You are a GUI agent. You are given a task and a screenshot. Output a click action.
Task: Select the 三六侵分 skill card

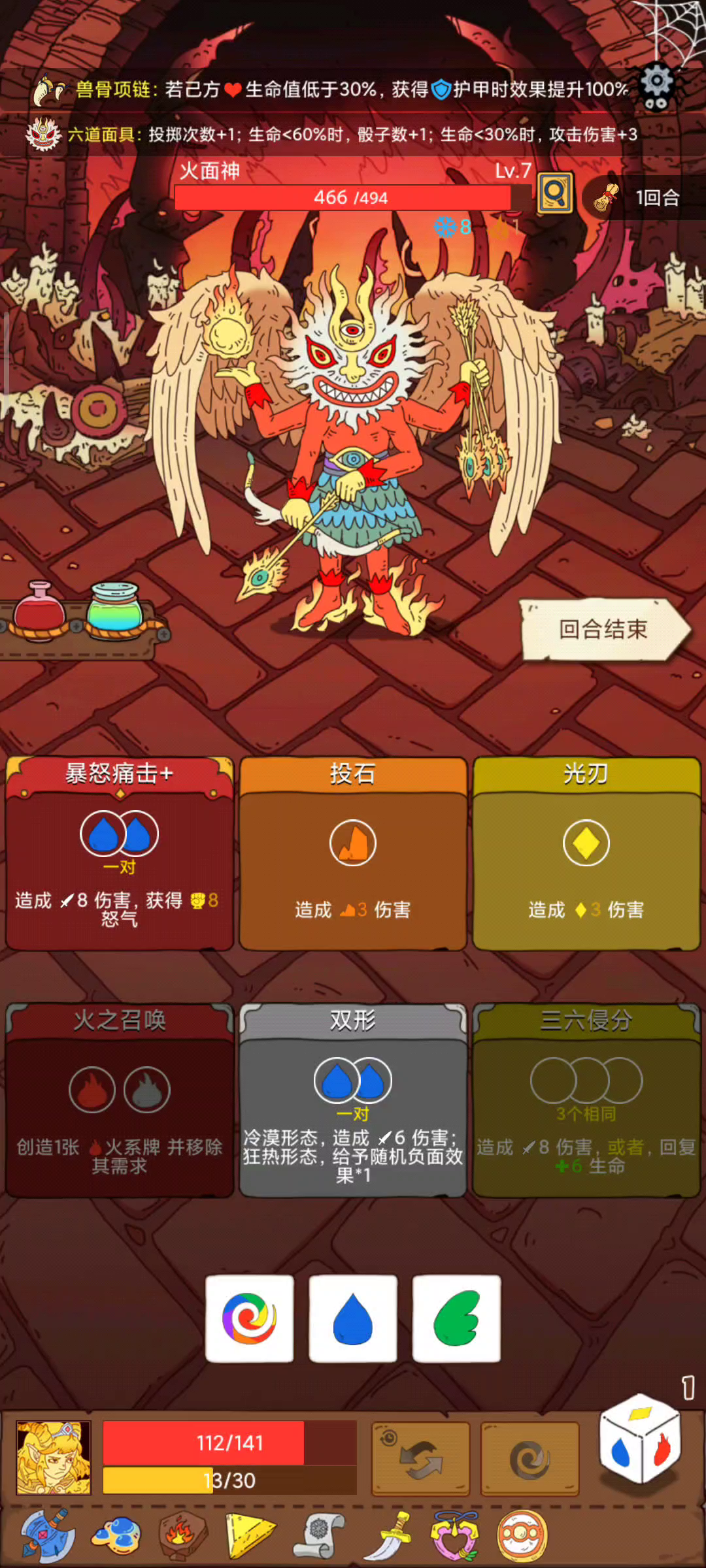point(586,1100)
